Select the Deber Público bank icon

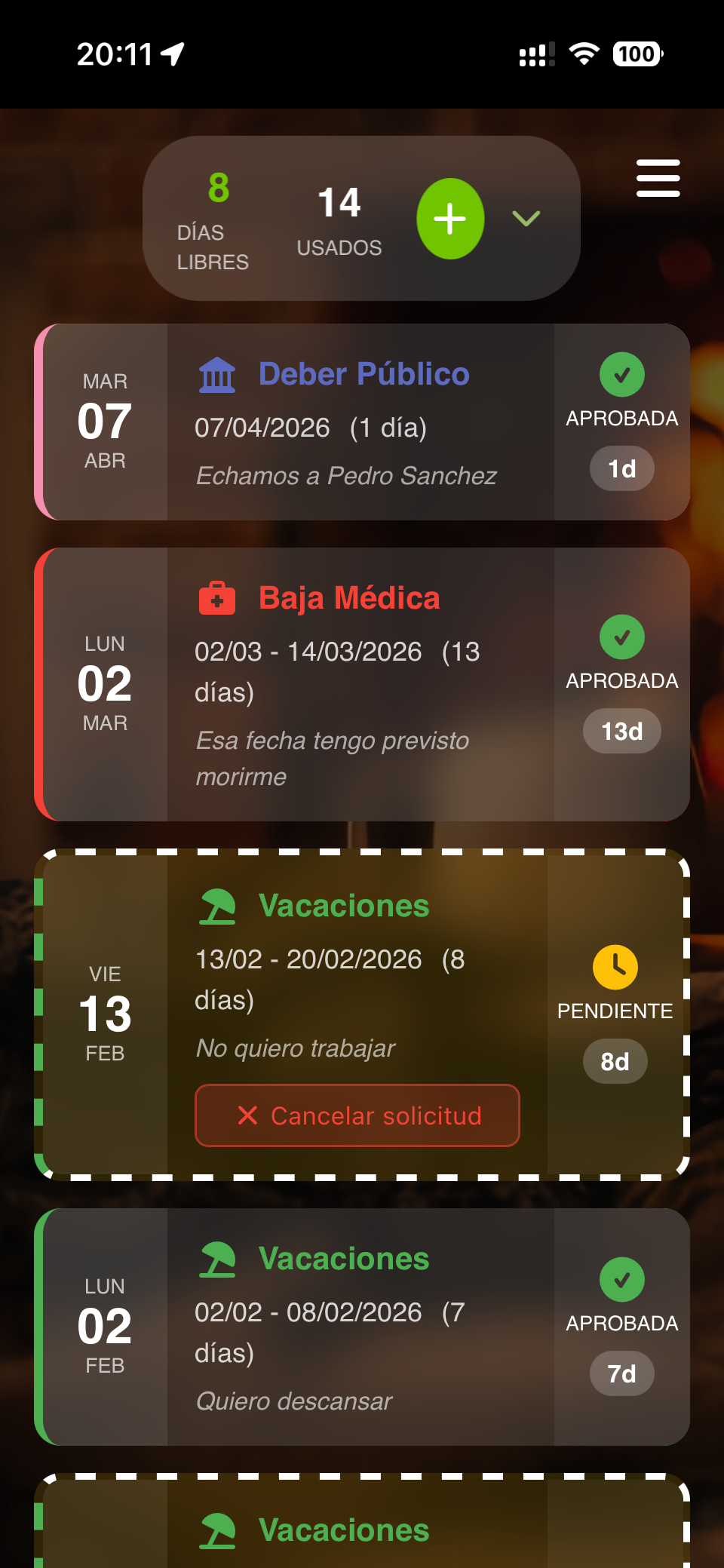click(216, 373)
